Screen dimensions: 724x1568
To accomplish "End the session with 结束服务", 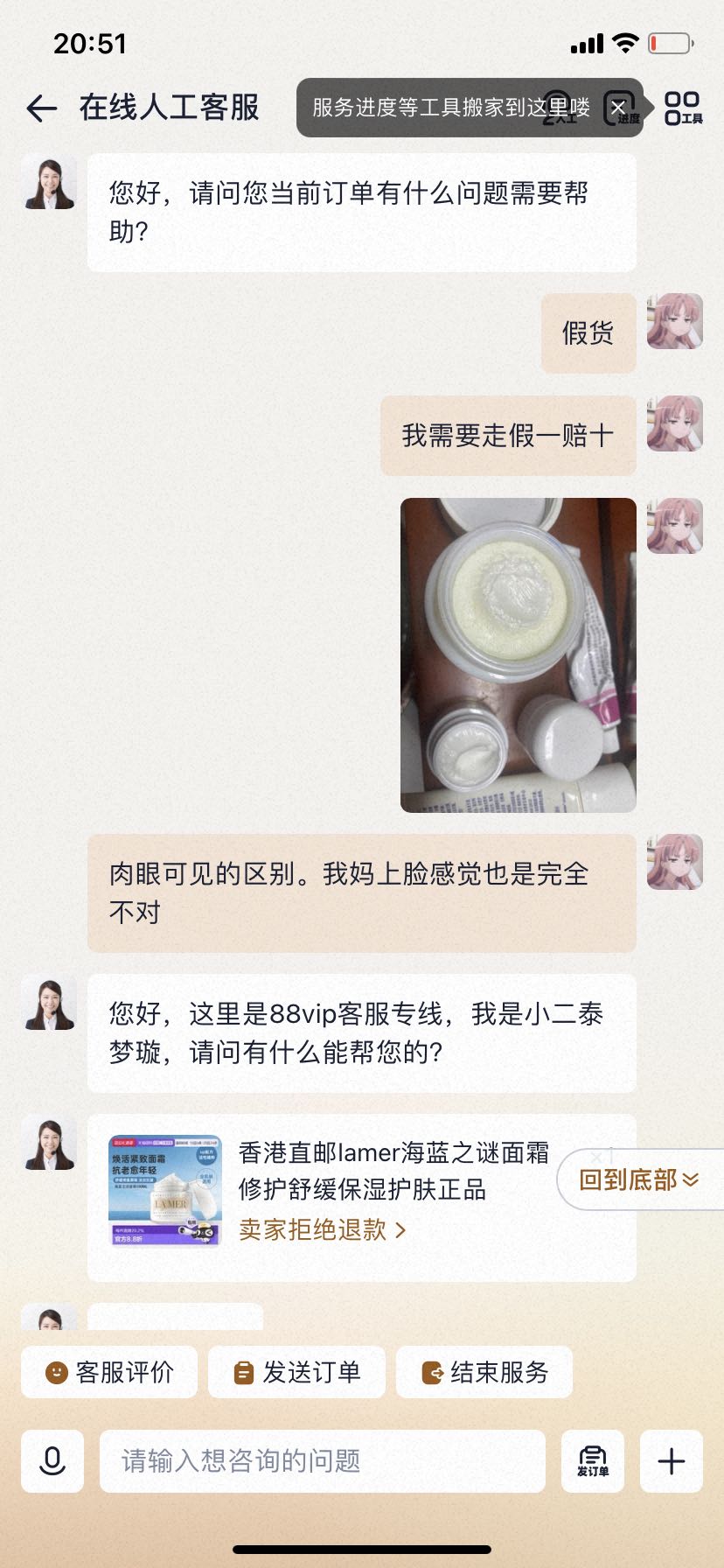I will (484, 1372).
